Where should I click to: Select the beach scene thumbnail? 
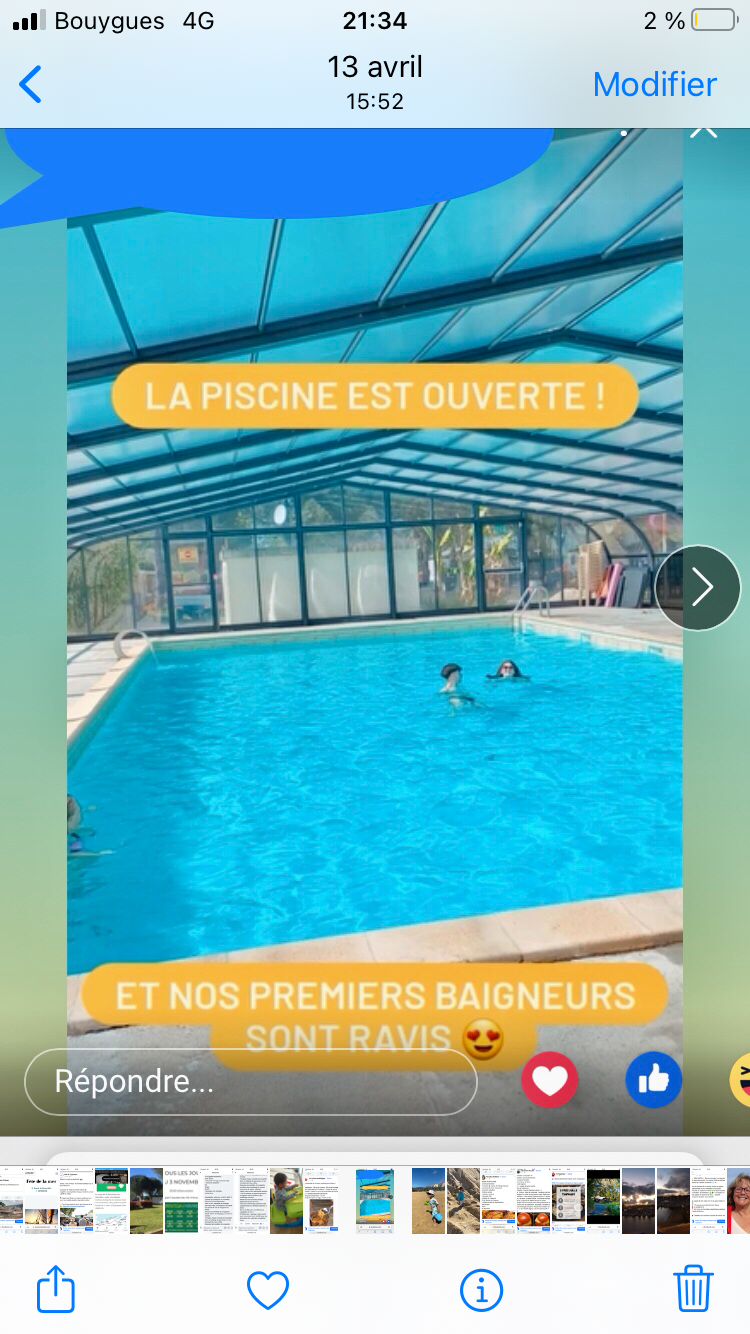428,1198
